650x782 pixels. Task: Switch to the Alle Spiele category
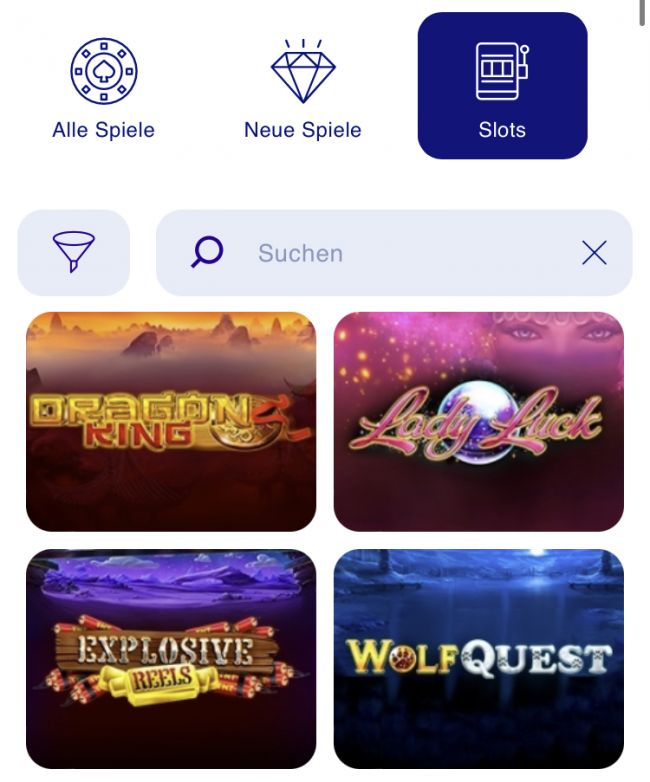pyautogui.click(x=103, y=88)
